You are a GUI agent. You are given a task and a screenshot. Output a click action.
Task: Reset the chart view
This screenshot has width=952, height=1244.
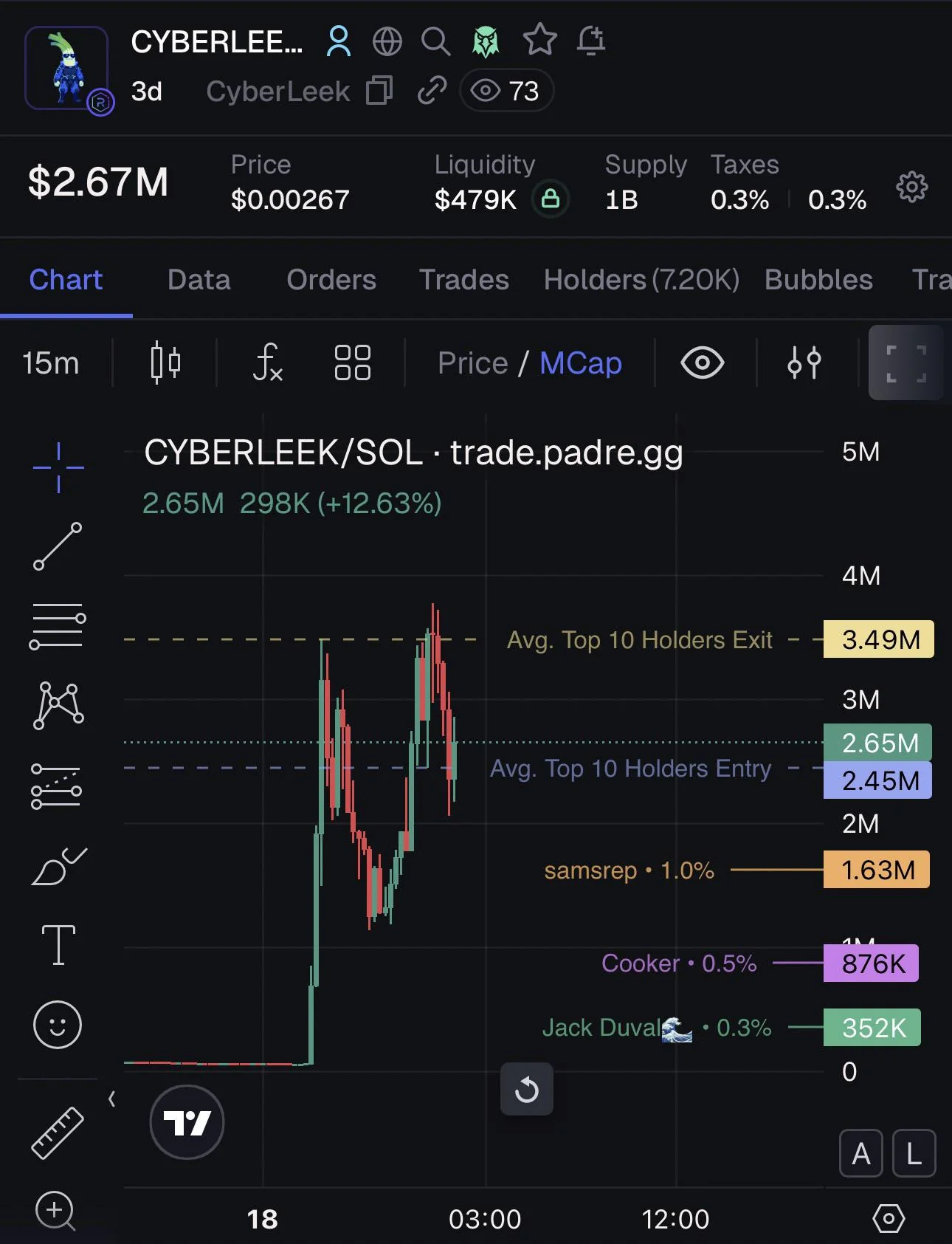[526, 1089]
